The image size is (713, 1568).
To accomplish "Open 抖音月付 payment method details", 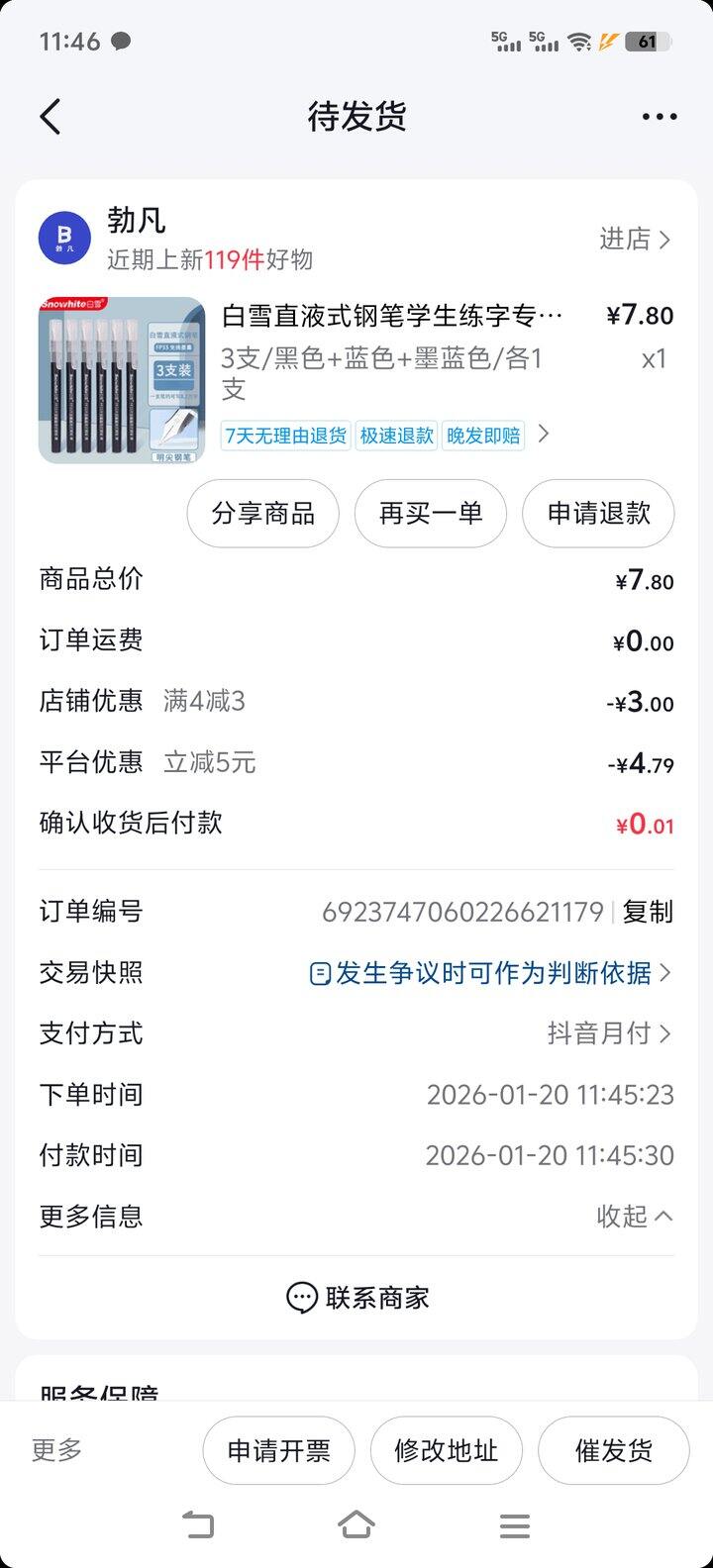I will 612,1032.
